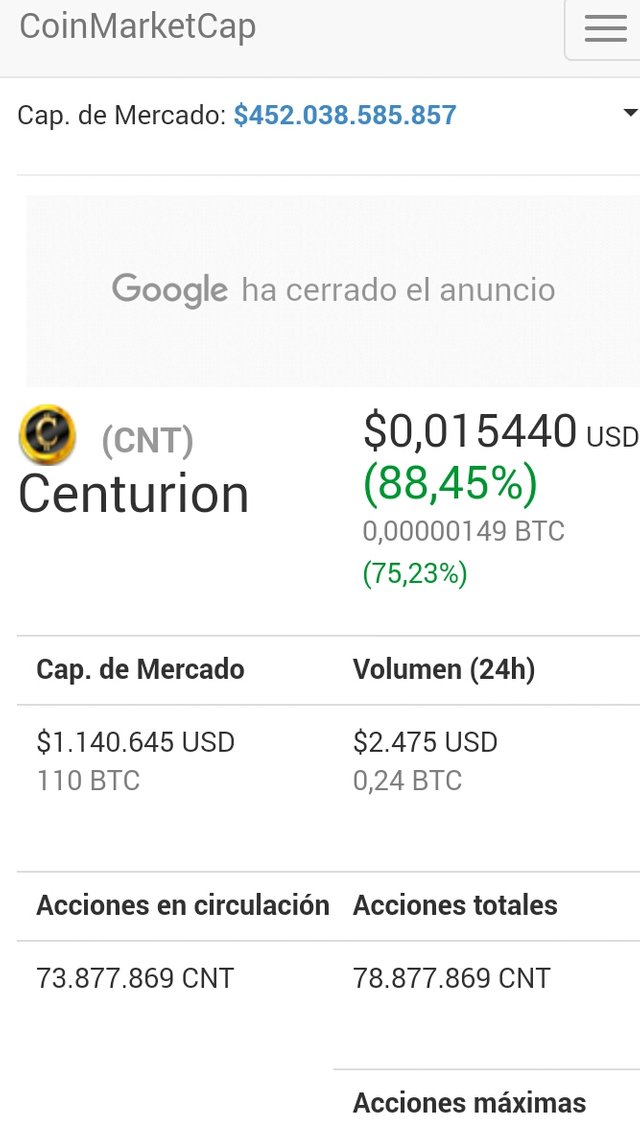Open the hamburger navigation menu

pos(603,29)
